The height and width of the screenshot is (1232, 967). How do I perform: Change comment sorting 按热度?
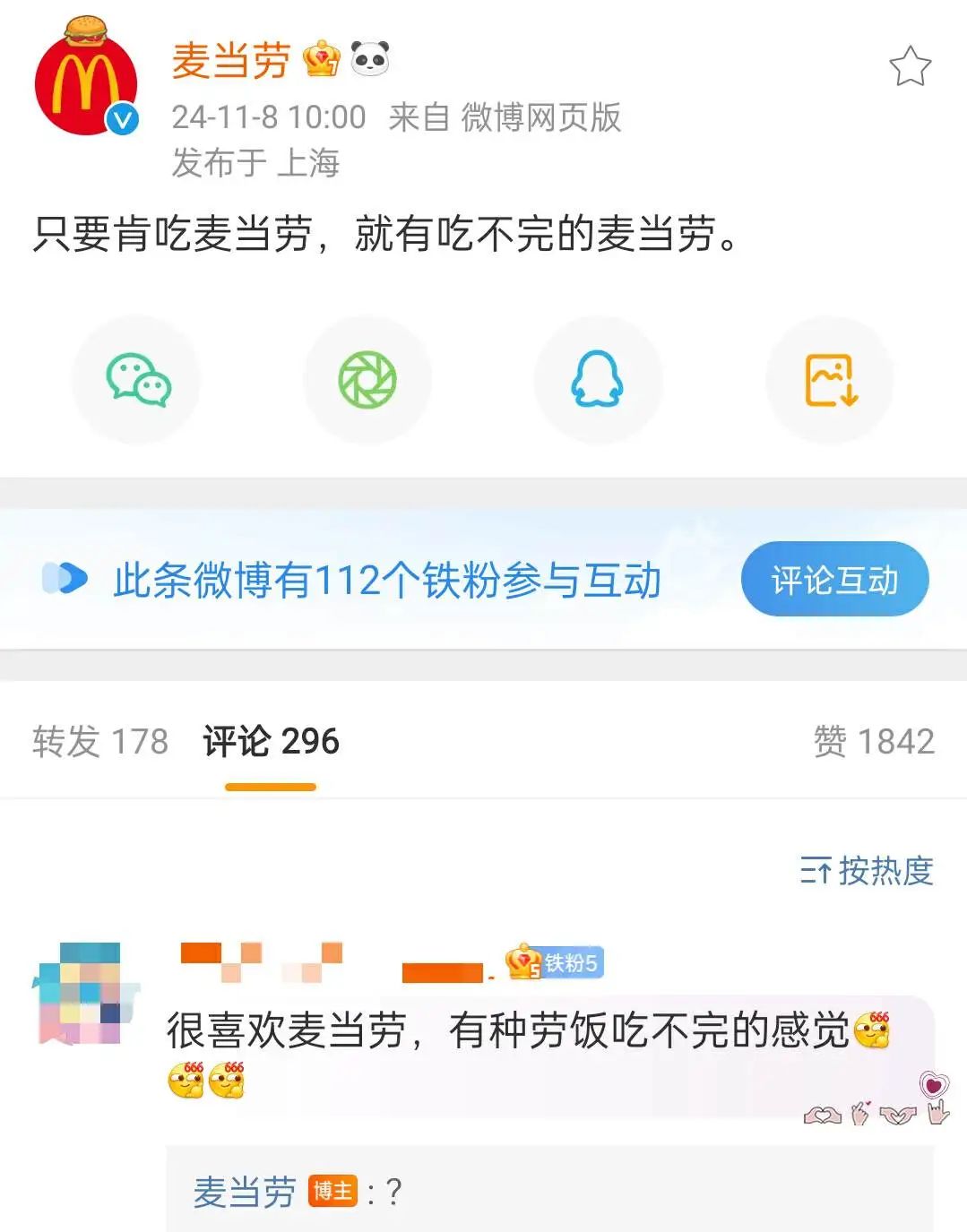(867, 870)
